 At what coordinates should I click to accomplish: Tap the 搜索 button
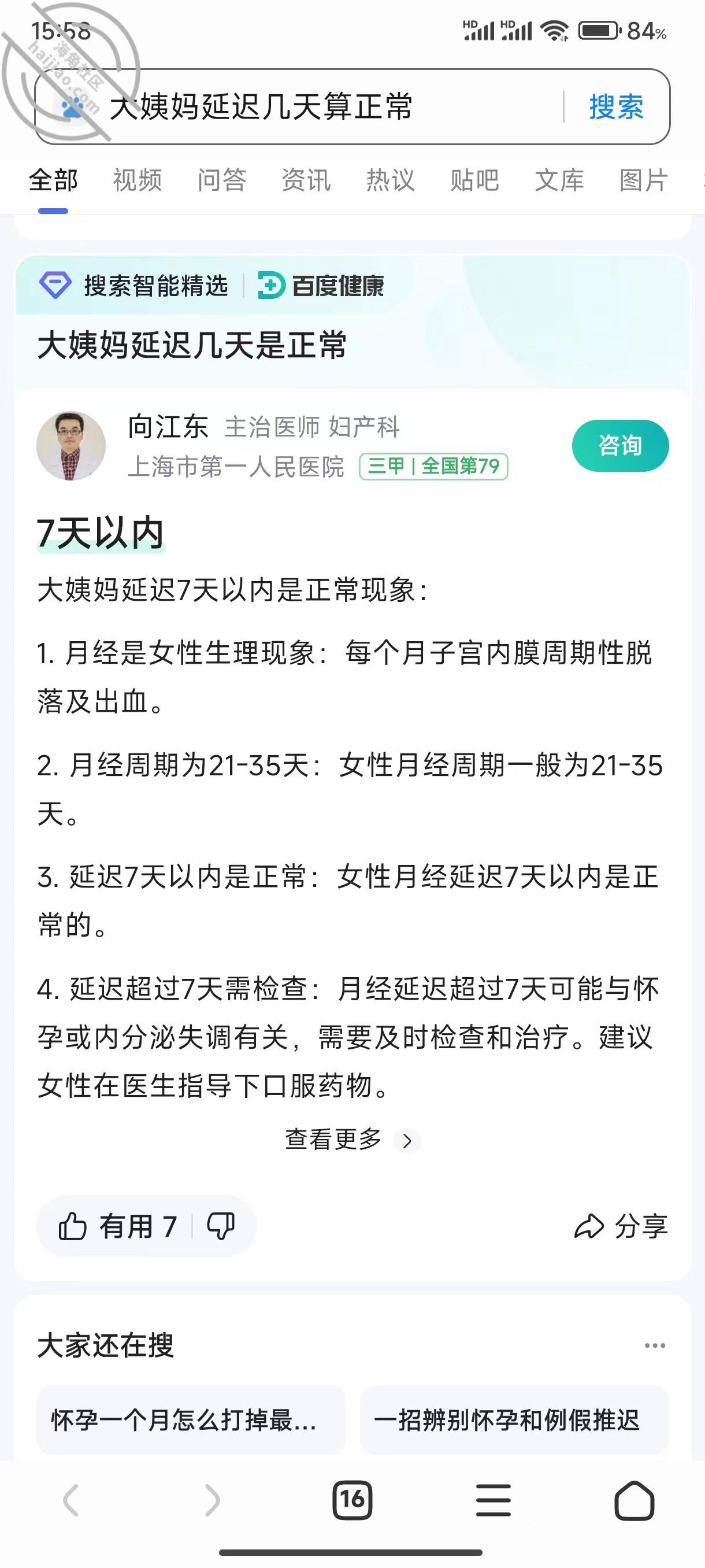click(x=615, y=107)
